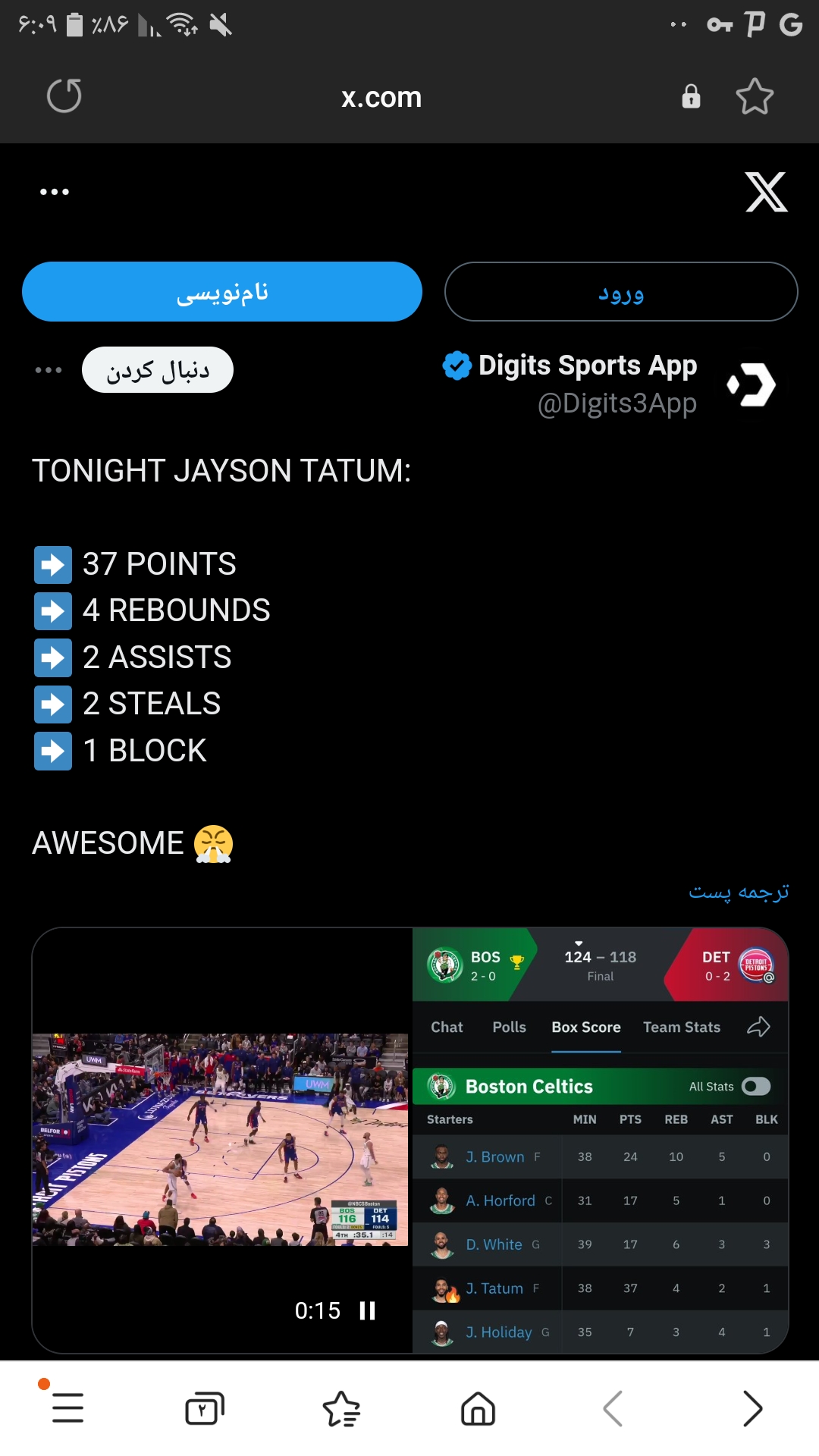Follow Digits Sports App (دنبال کردن)
The width and height of the screenshot is (819, 1456).
[158, 370]
